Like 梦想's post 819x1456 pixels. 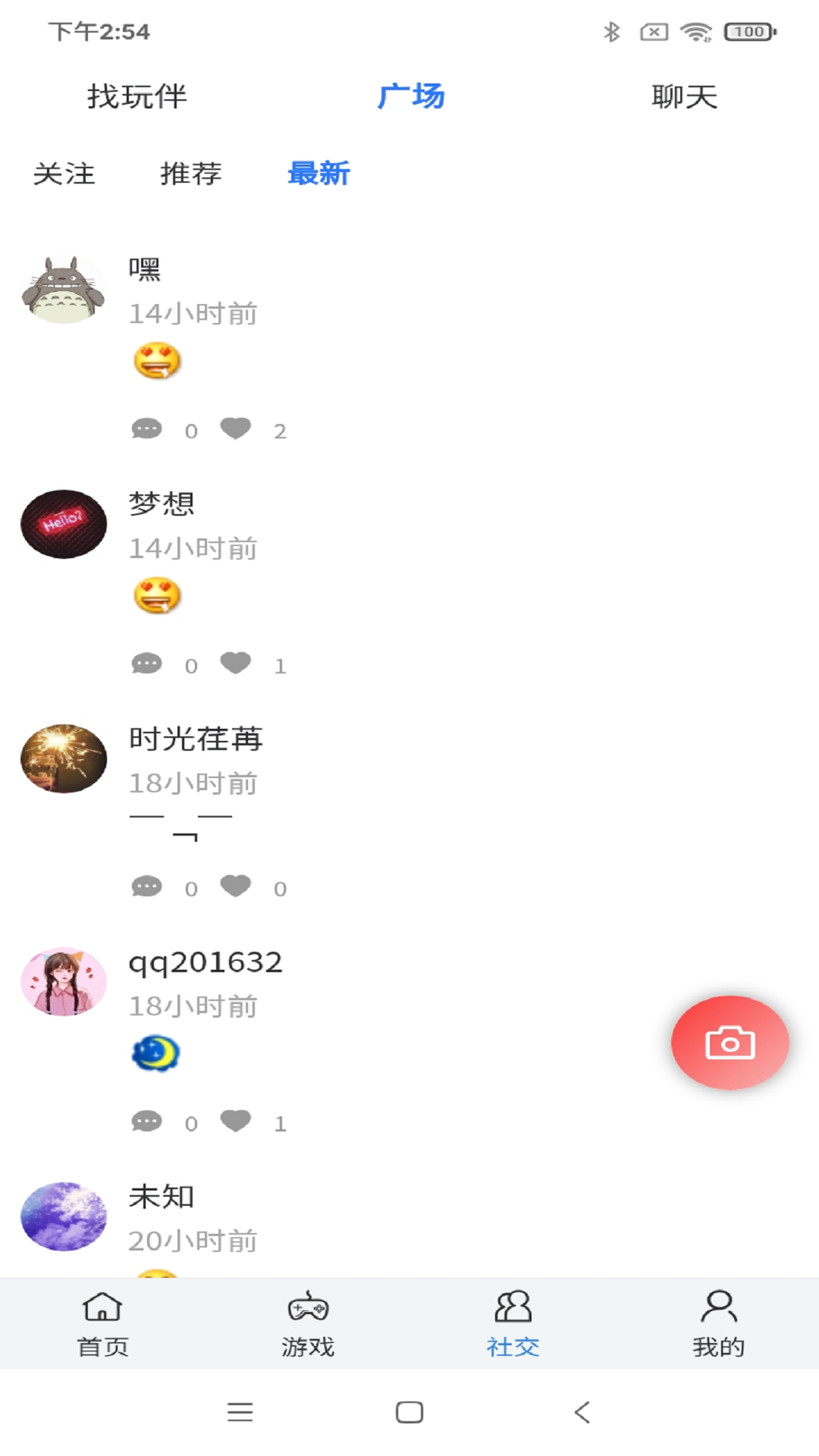coord(236,664)
